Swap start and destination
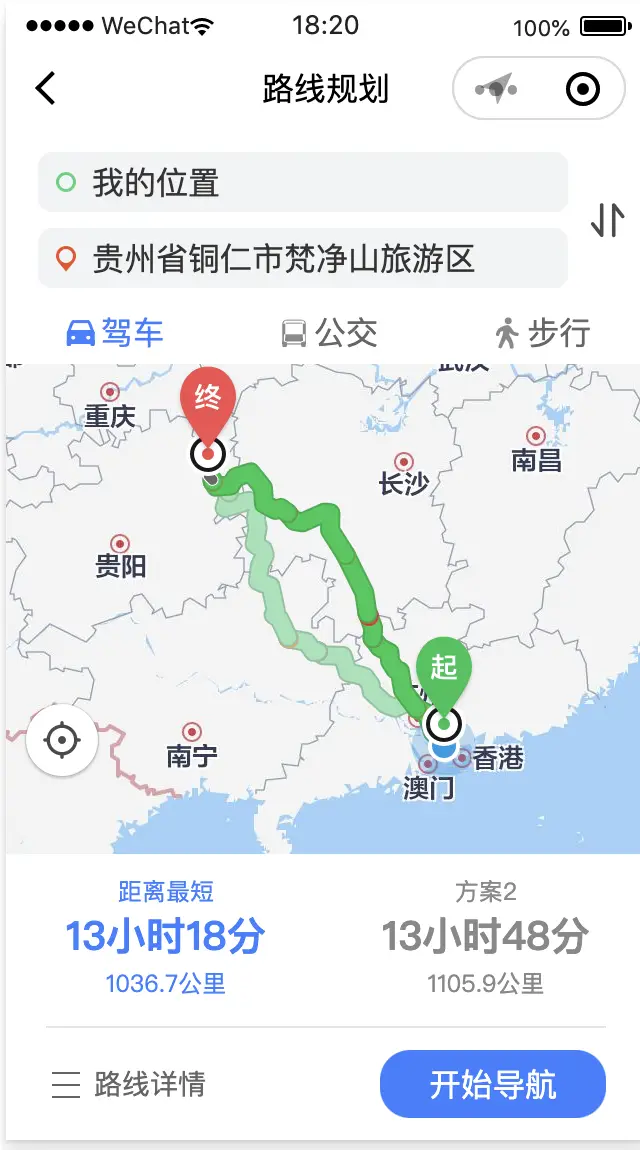This screenshot has width=640, height=1150. 607,220
